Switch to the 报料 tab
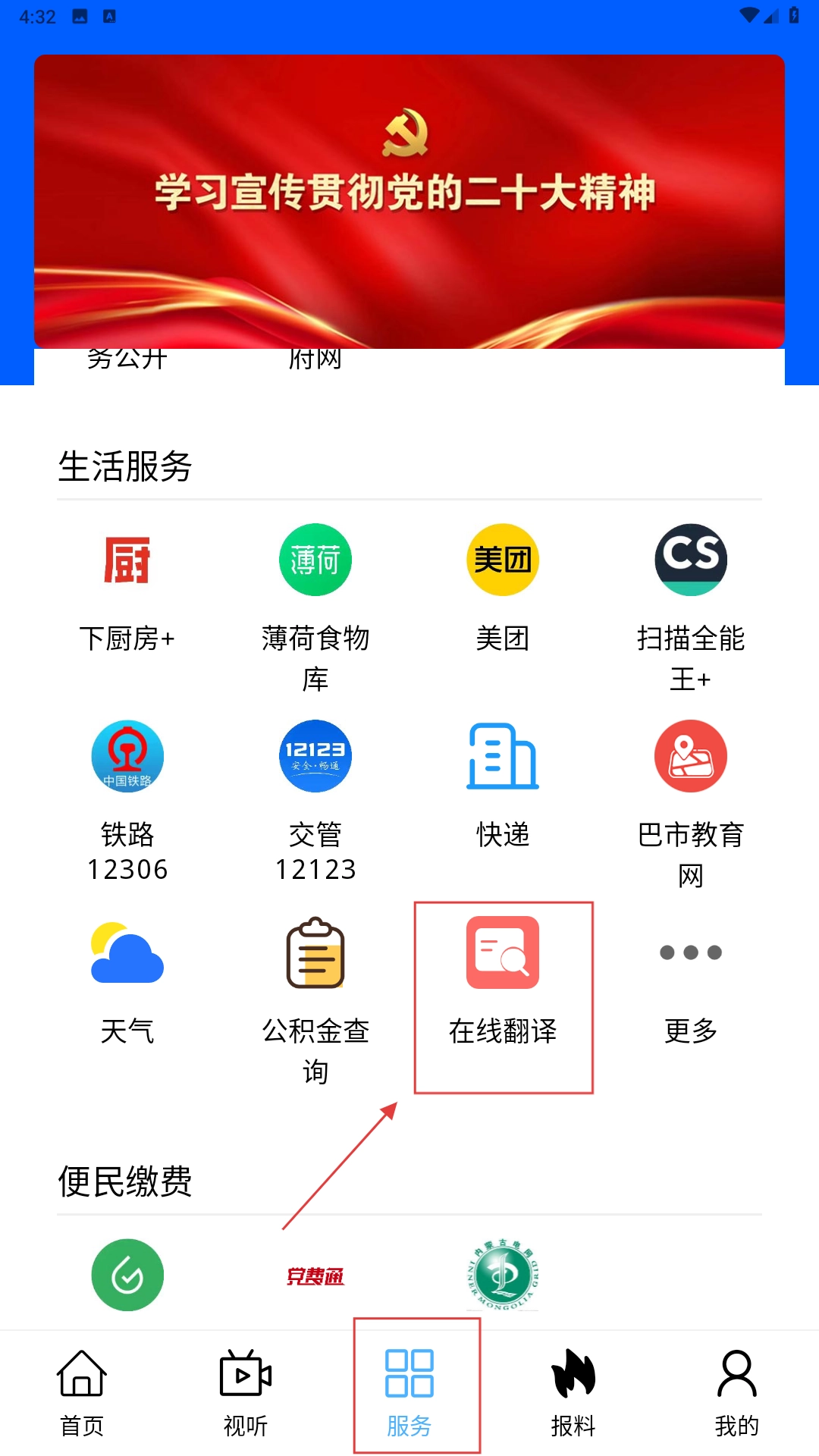The height and width of the screenshot is (1456, 819). click(x=573, y=1392)
